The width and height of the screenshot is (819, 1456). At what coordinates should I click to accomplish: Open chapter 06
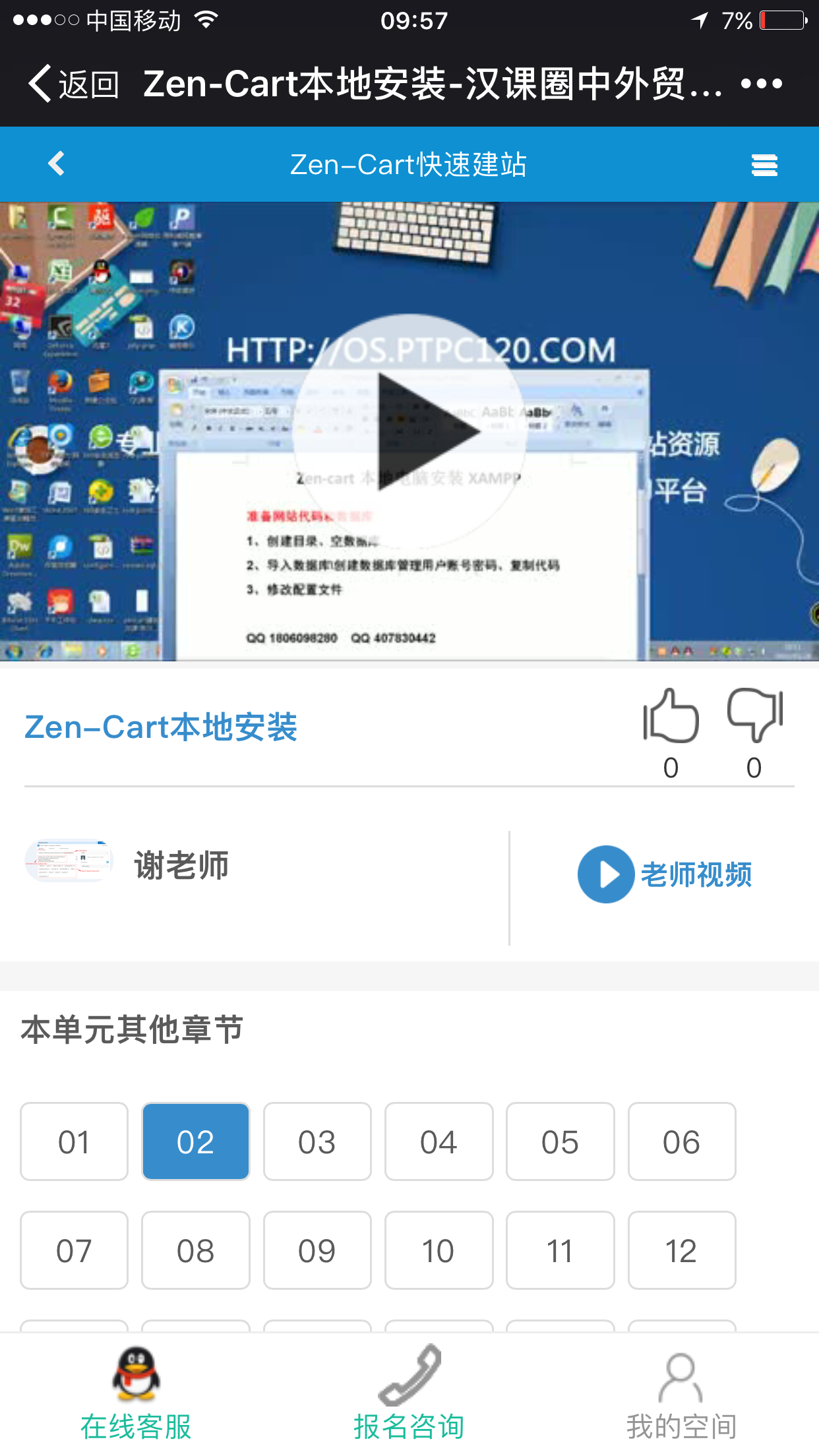[681, 1141]
